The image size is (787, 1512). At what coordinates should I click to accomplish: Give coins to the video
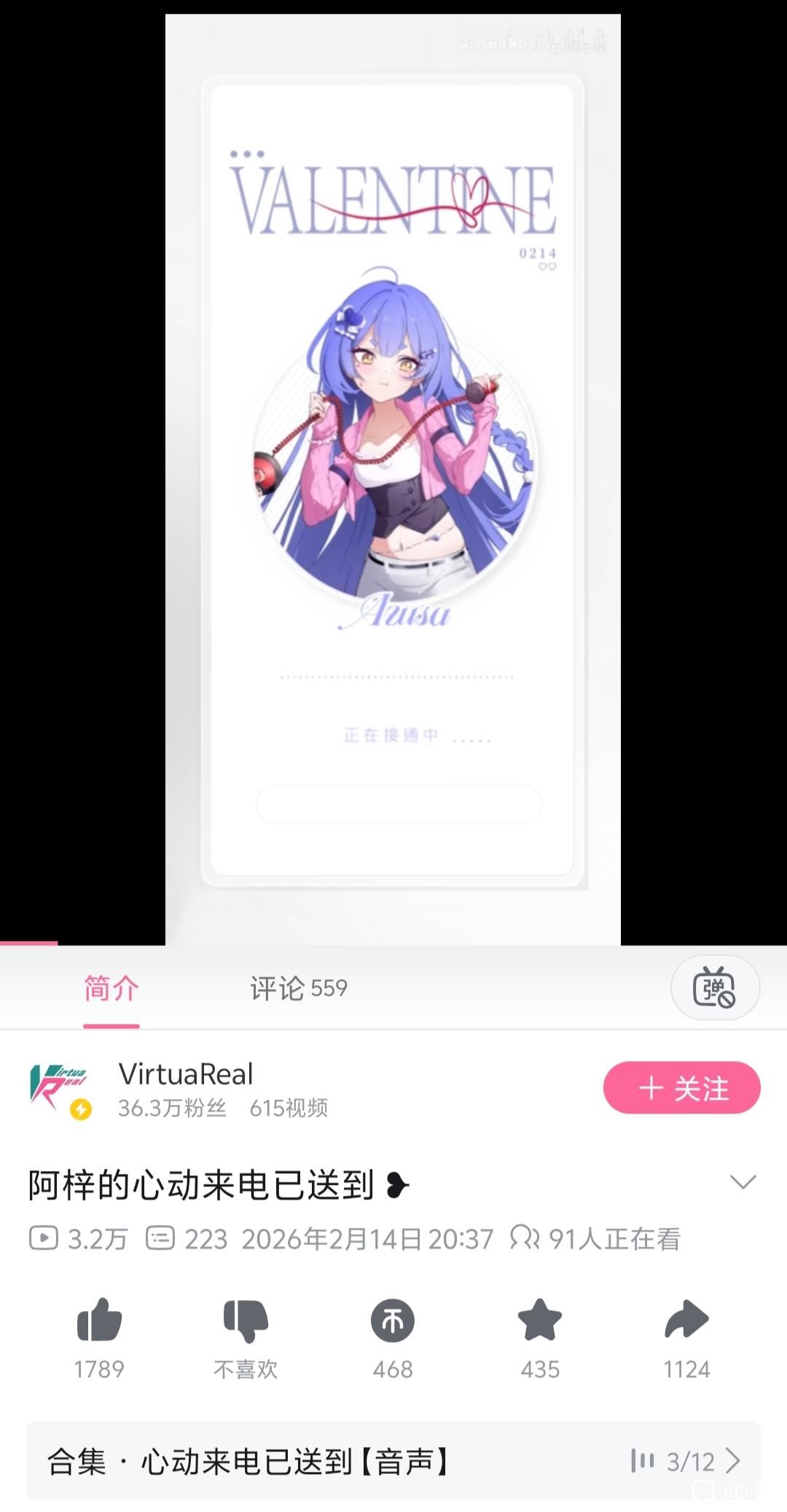coord(393,1320)
